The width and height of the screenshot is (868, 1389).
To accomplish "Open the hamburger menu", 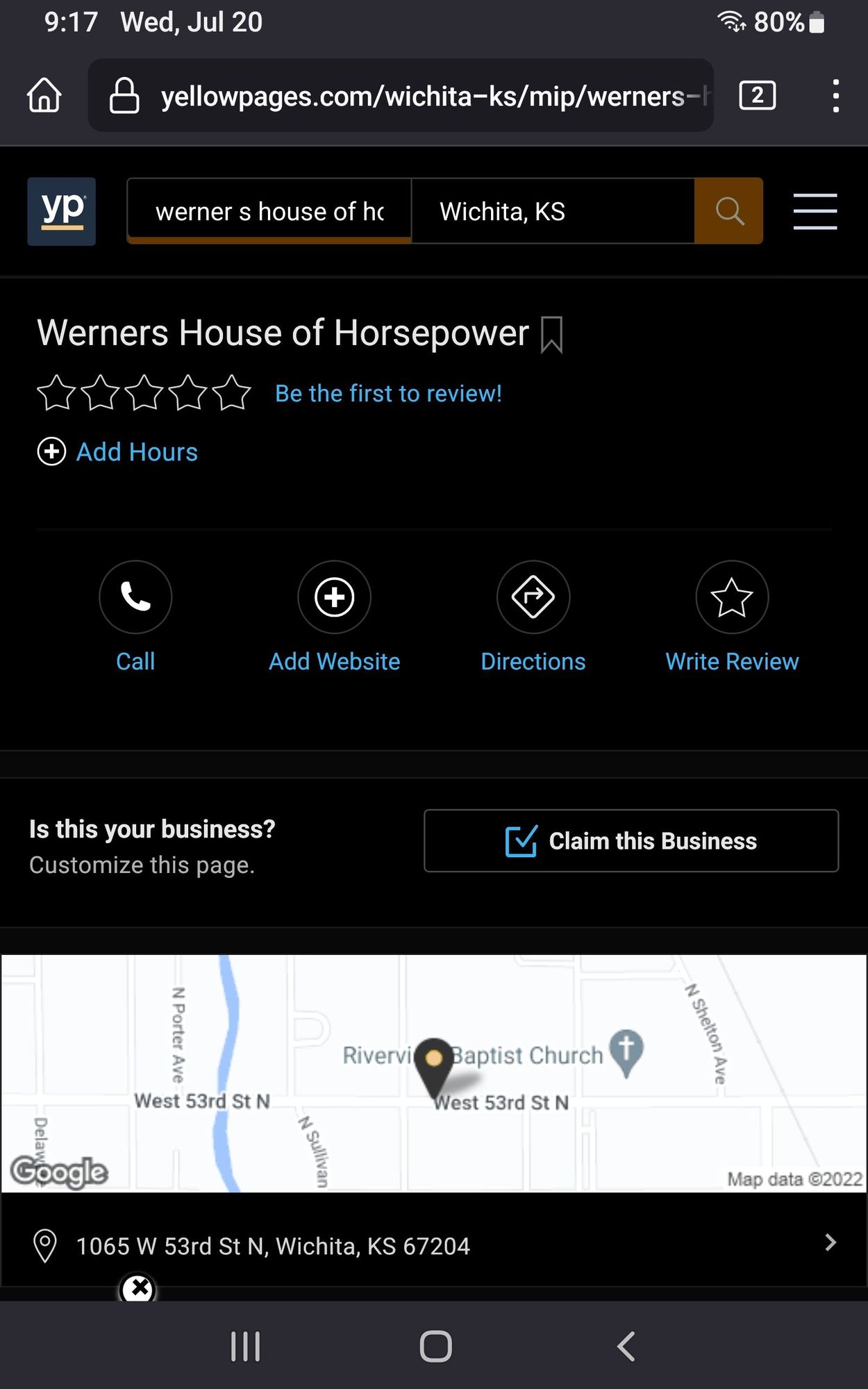I will (x=815, y=211).
